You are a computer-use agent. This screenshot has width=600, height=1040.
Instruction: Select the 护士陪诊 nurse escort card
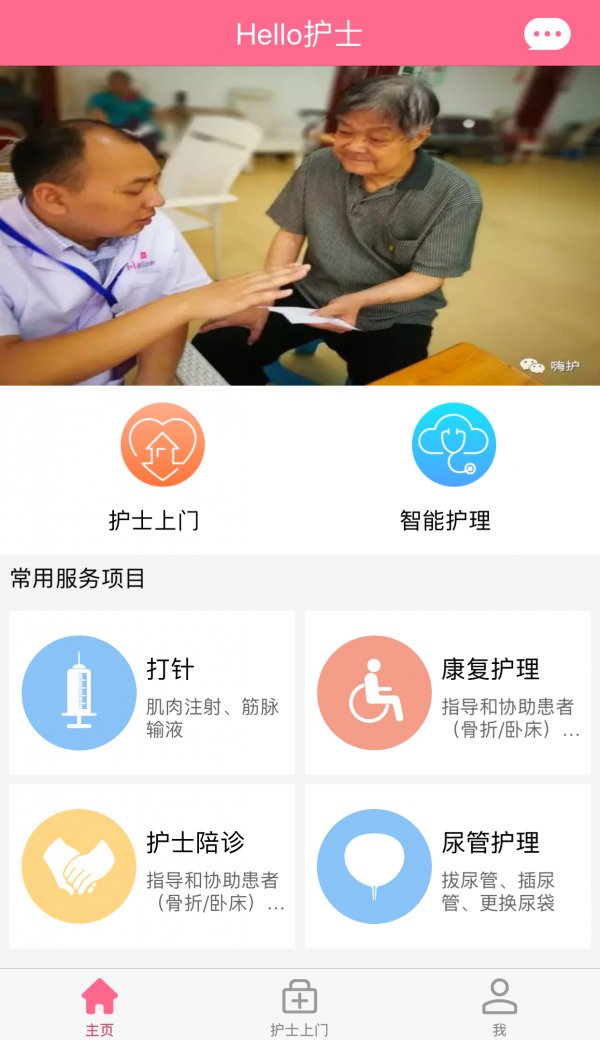(x=152, y=866)
